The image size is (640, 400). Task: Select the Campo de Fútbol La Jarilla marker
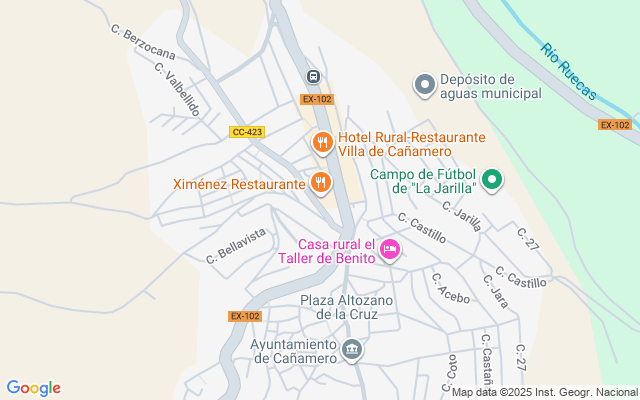point(491,180)
